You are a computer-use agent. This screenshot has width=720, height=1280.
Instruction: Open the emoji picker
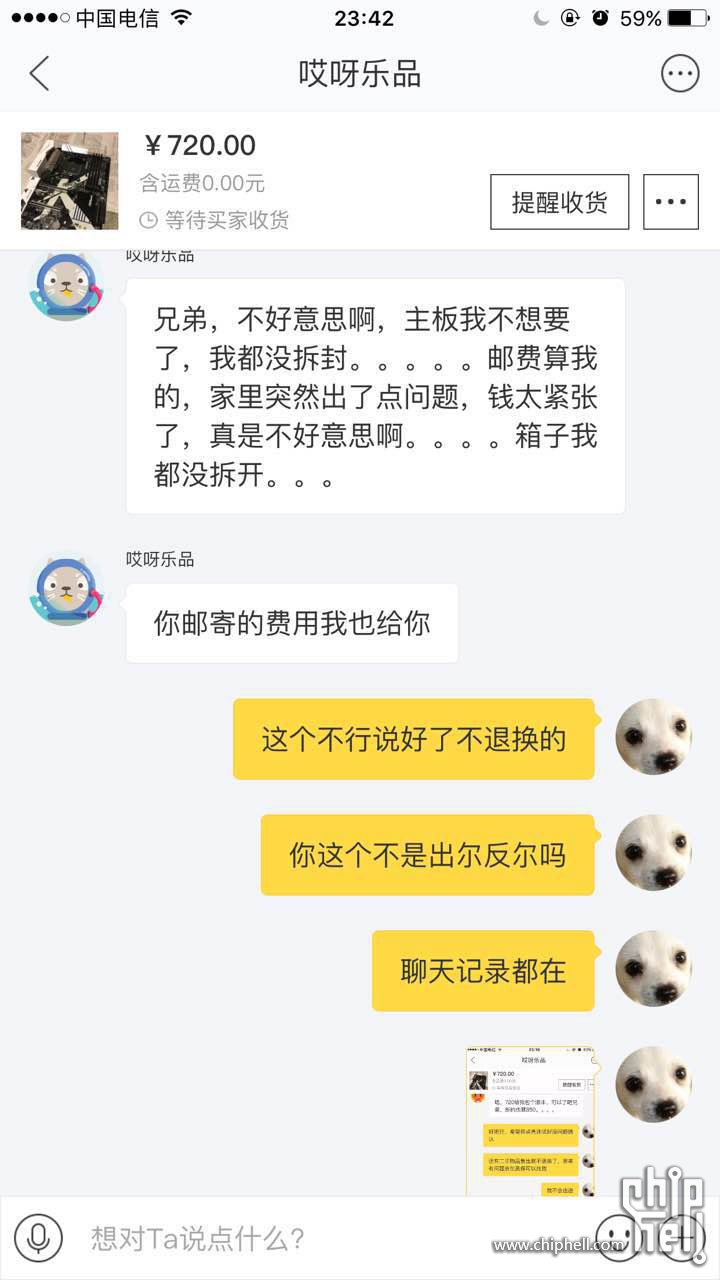click(618, 1238)
